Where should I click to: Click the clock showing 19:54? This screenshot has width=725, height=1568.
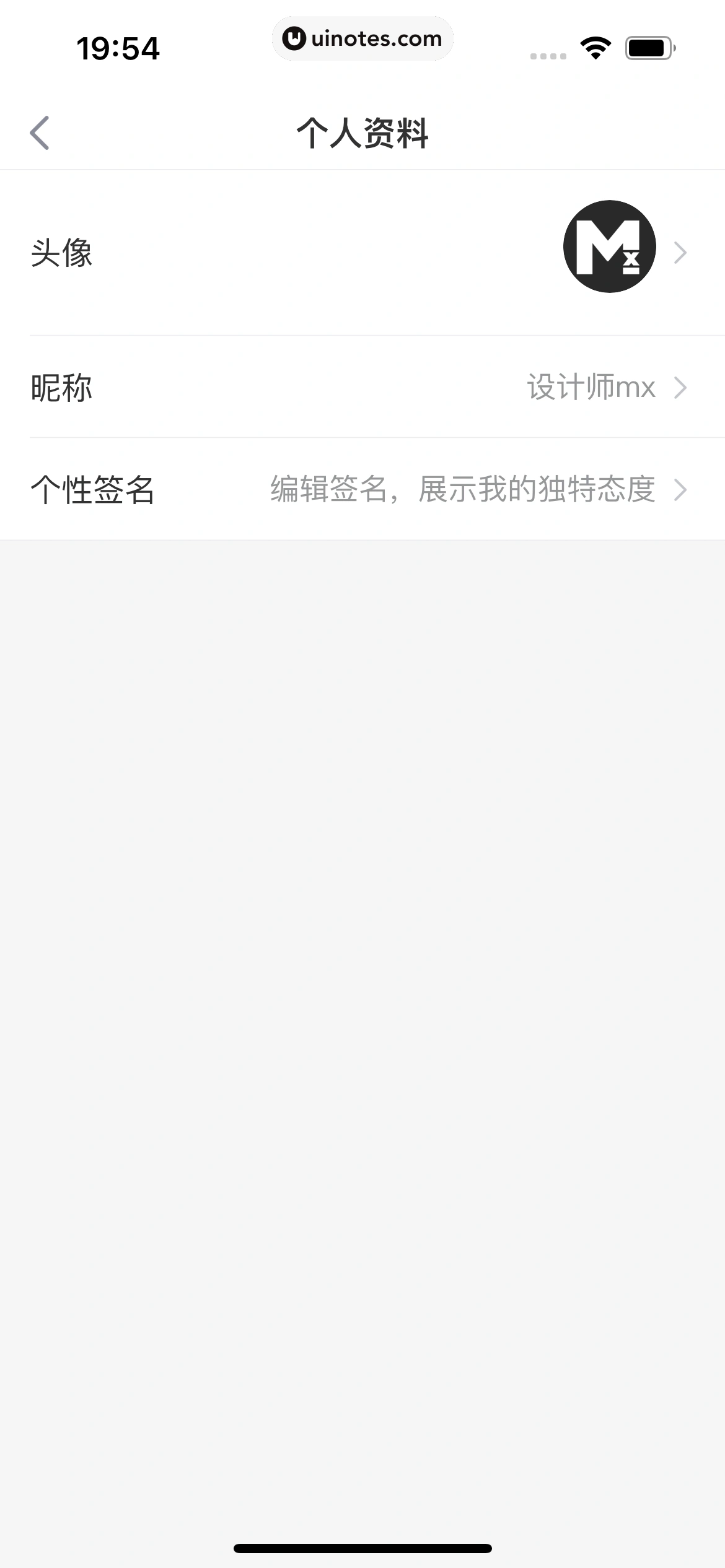click(x=118, y=47)
